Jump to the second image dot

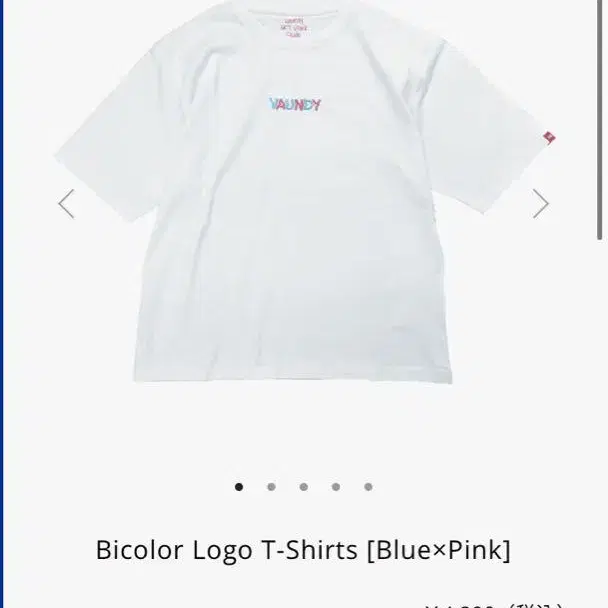[271, 487]
